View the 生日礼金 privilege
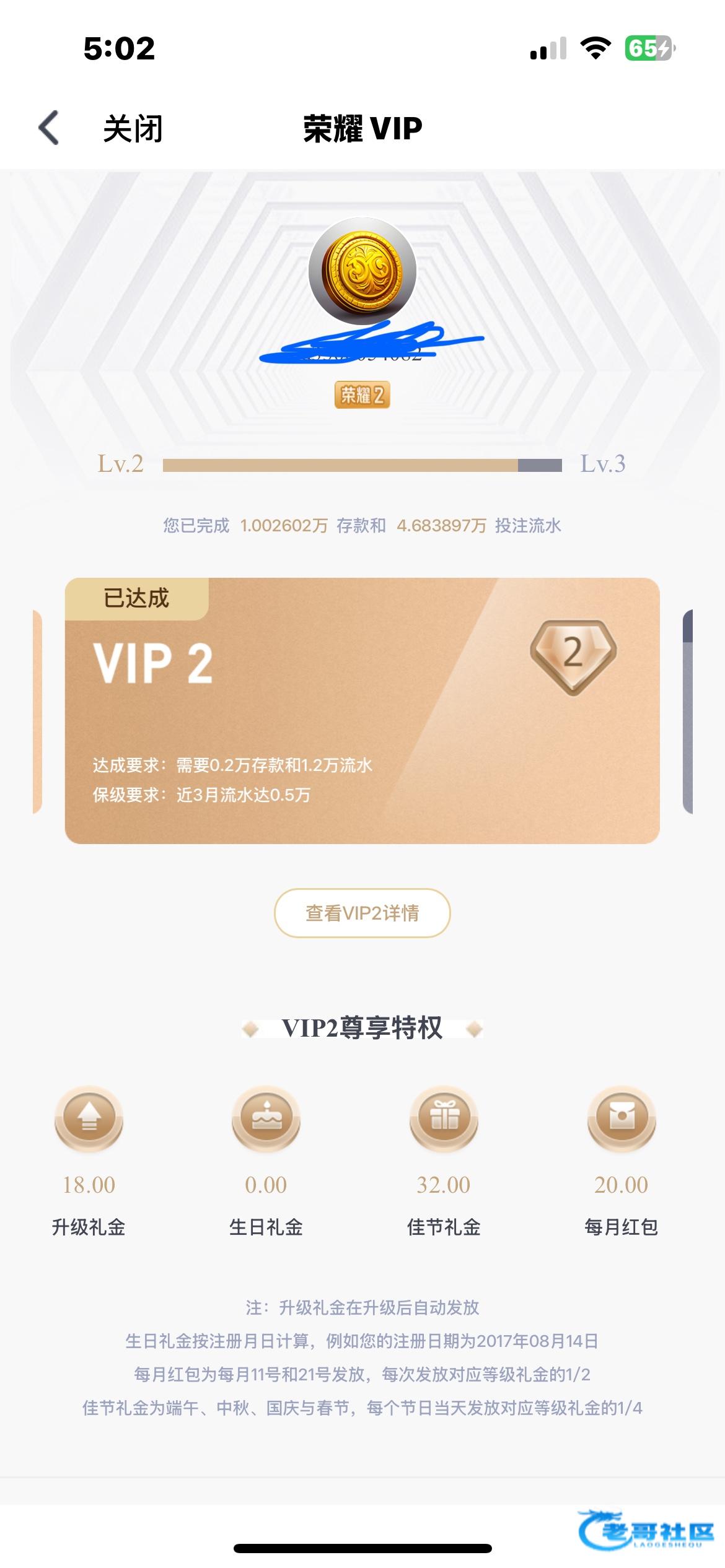Image resolution: width=725 pixels, height=1568 pixels. pos(266,1118)
